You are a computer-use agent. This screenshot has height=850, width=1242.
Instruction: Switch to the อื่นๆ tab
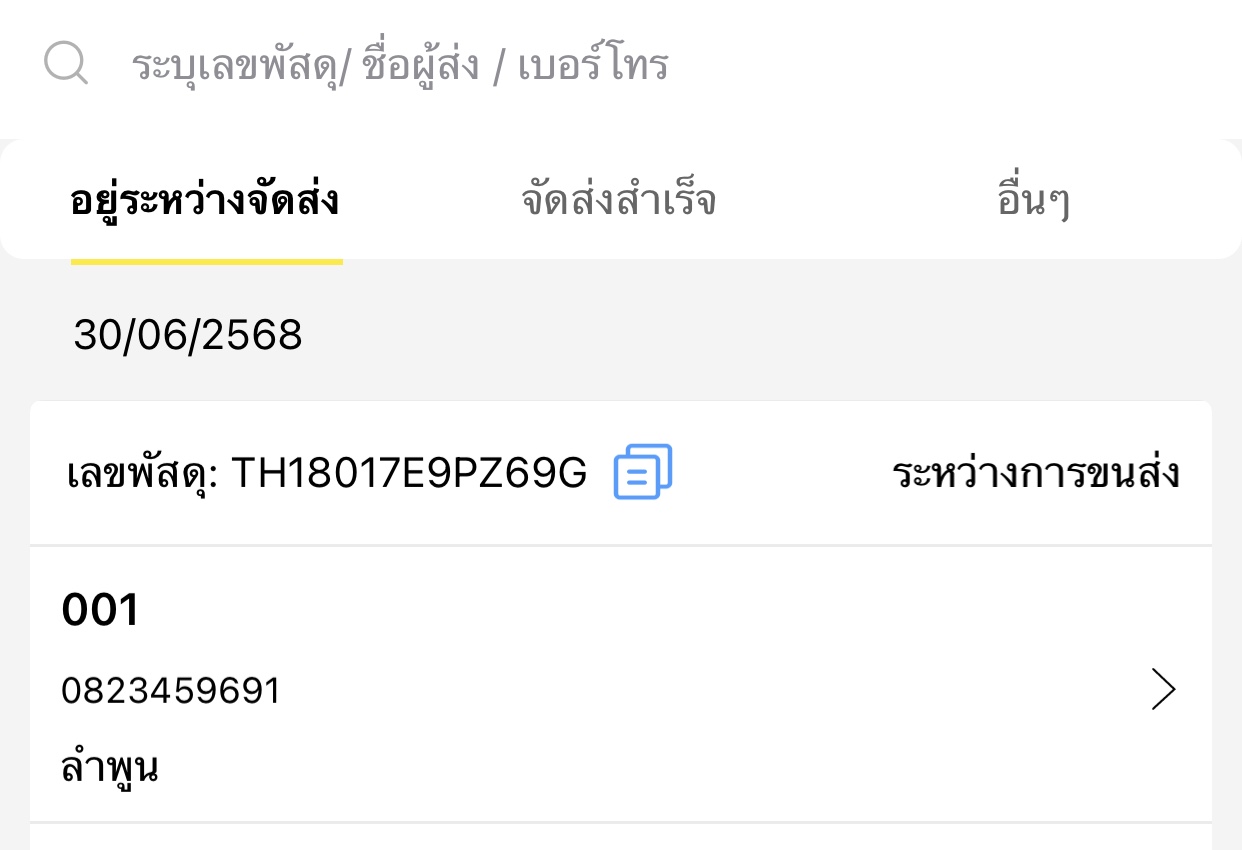pyautogui.click(x=1033, y=201)
